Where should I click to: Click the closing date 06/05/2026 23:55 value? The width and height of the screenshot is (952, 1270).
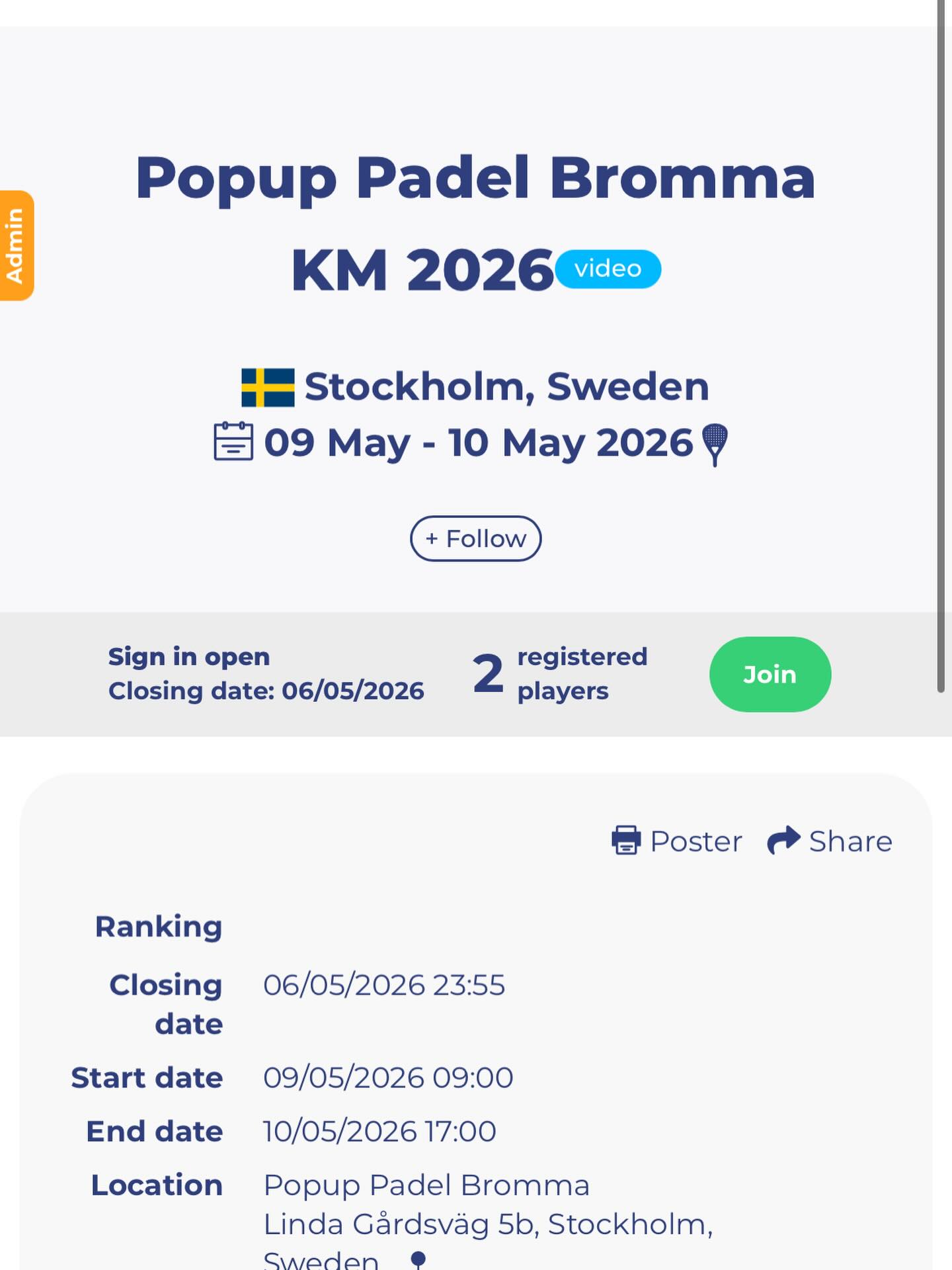(x=383, y=985)
